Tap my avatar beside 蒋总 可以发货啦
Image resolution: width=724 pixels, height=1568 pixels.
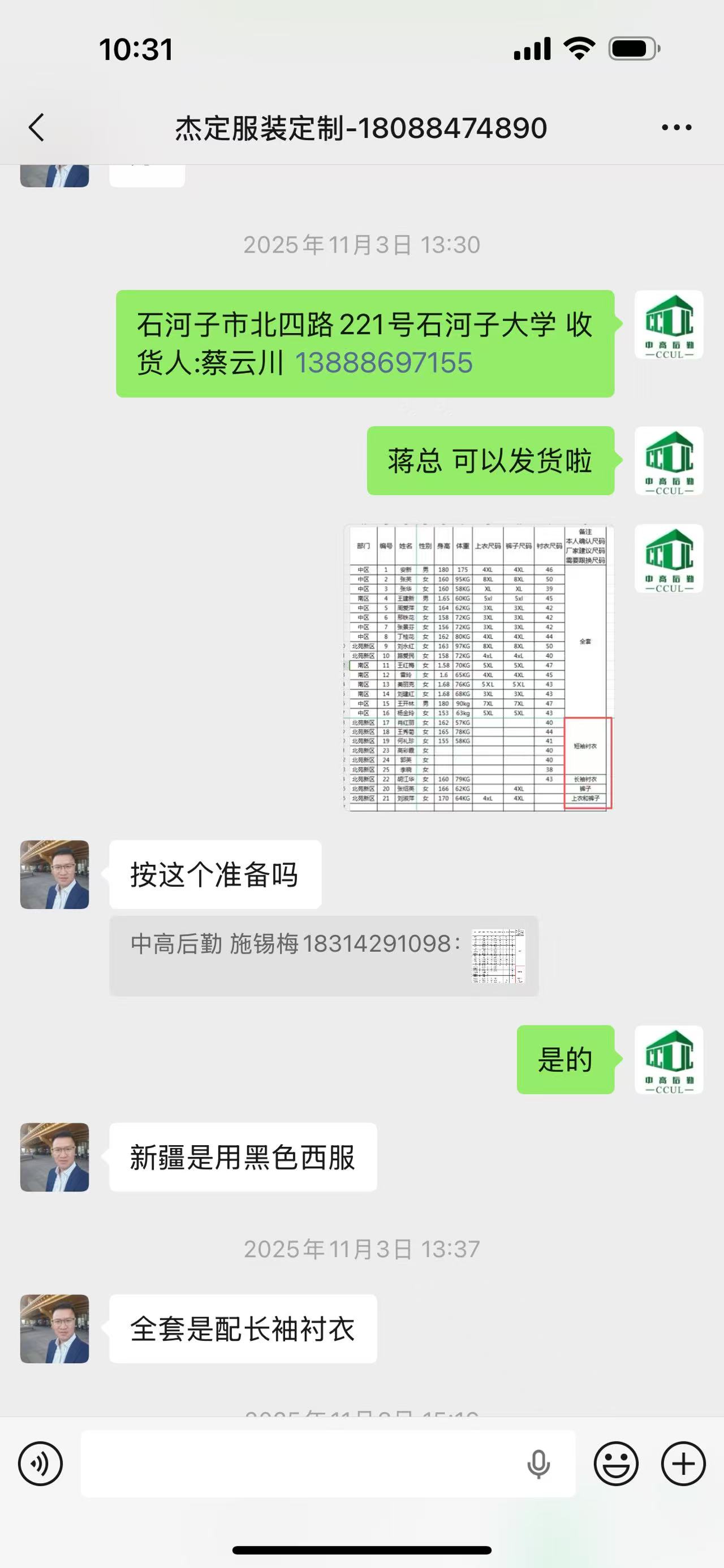(x=669, y=461)
